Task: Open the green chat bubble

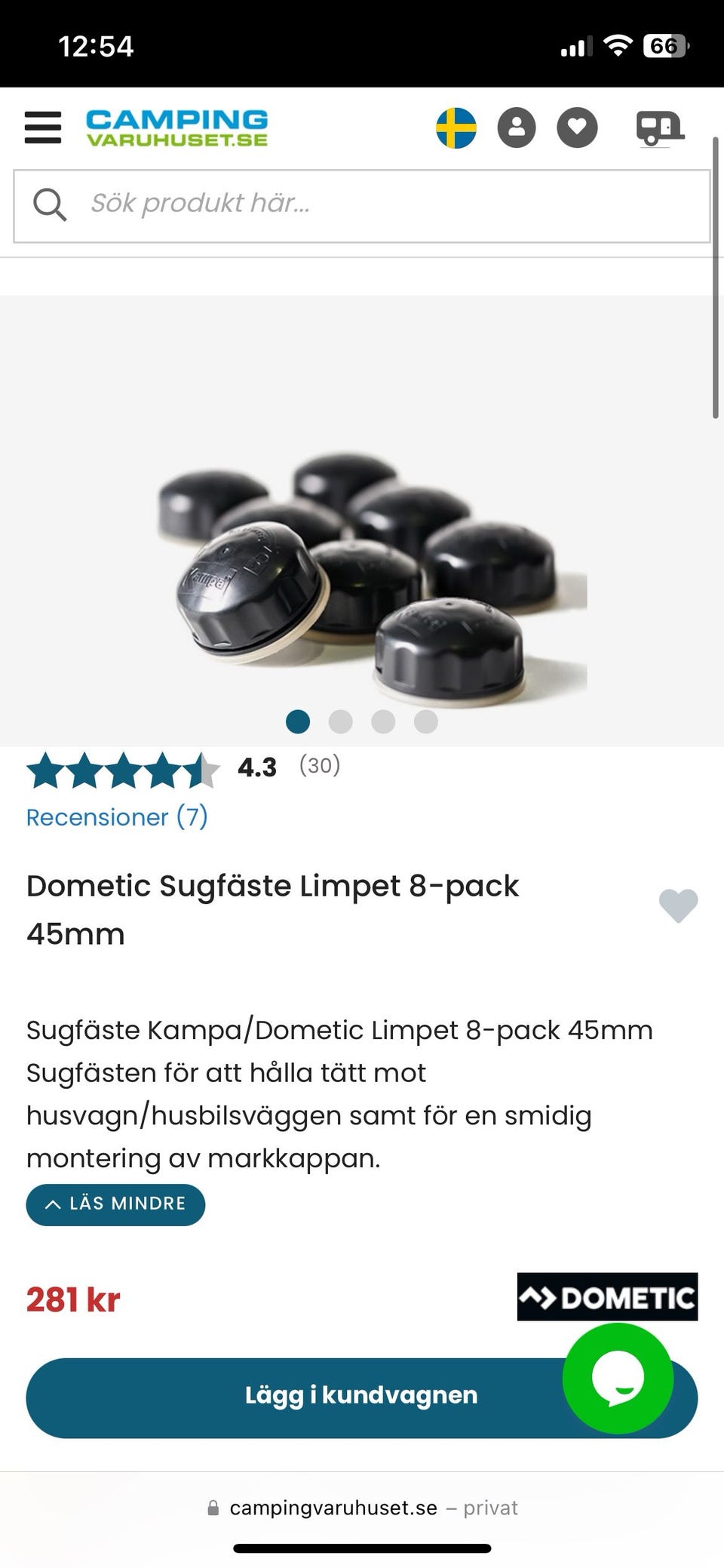Action: coord(618,1379)
